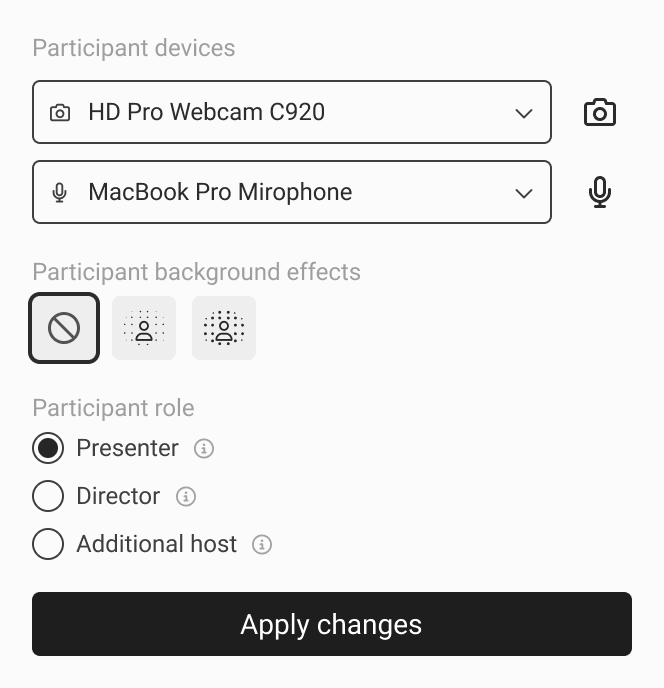View info about the Additional host role
The image size is (664, 688).
coord(262,544)
